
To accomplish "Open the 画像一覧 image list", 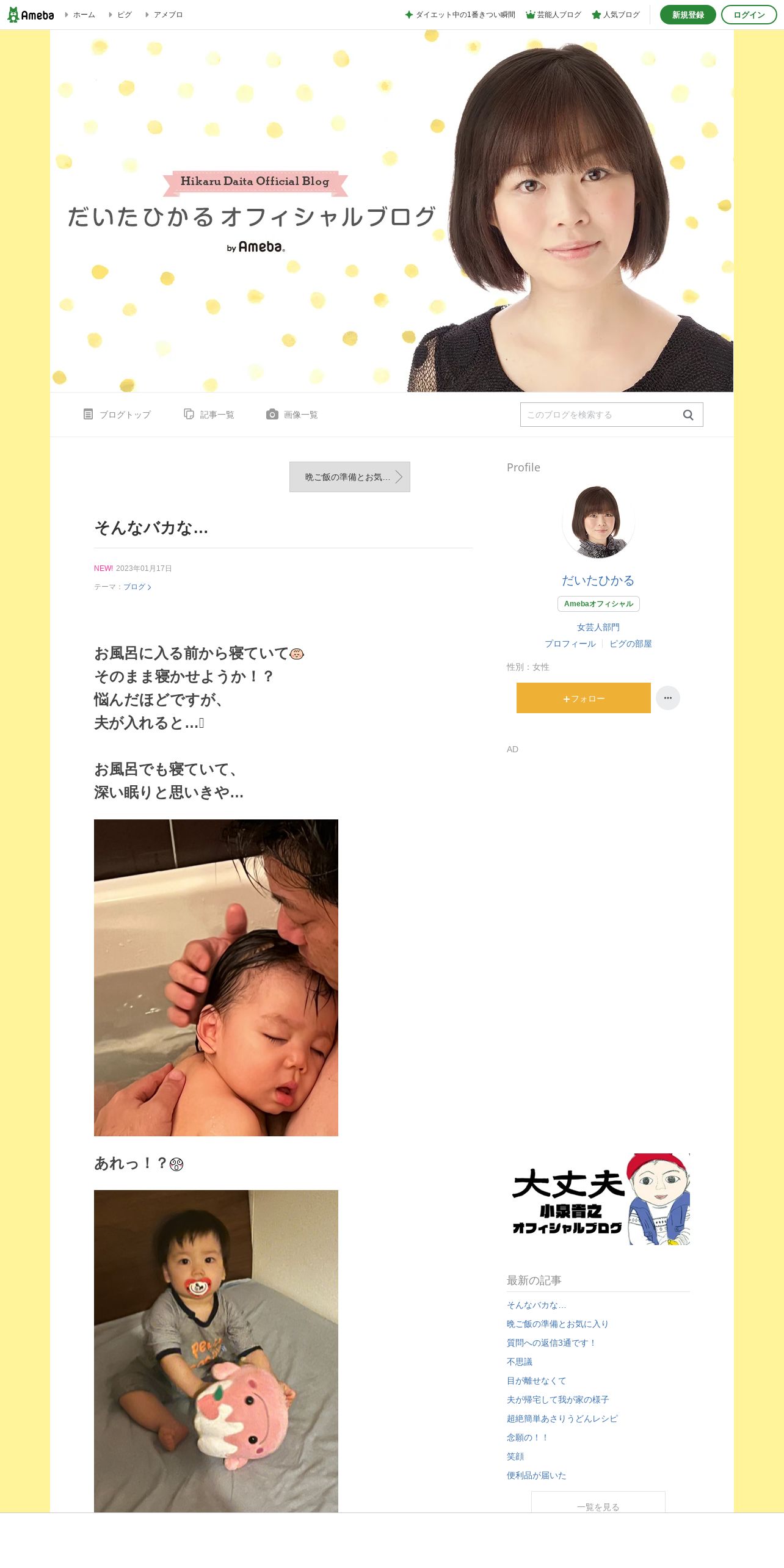I will point(292,415).
